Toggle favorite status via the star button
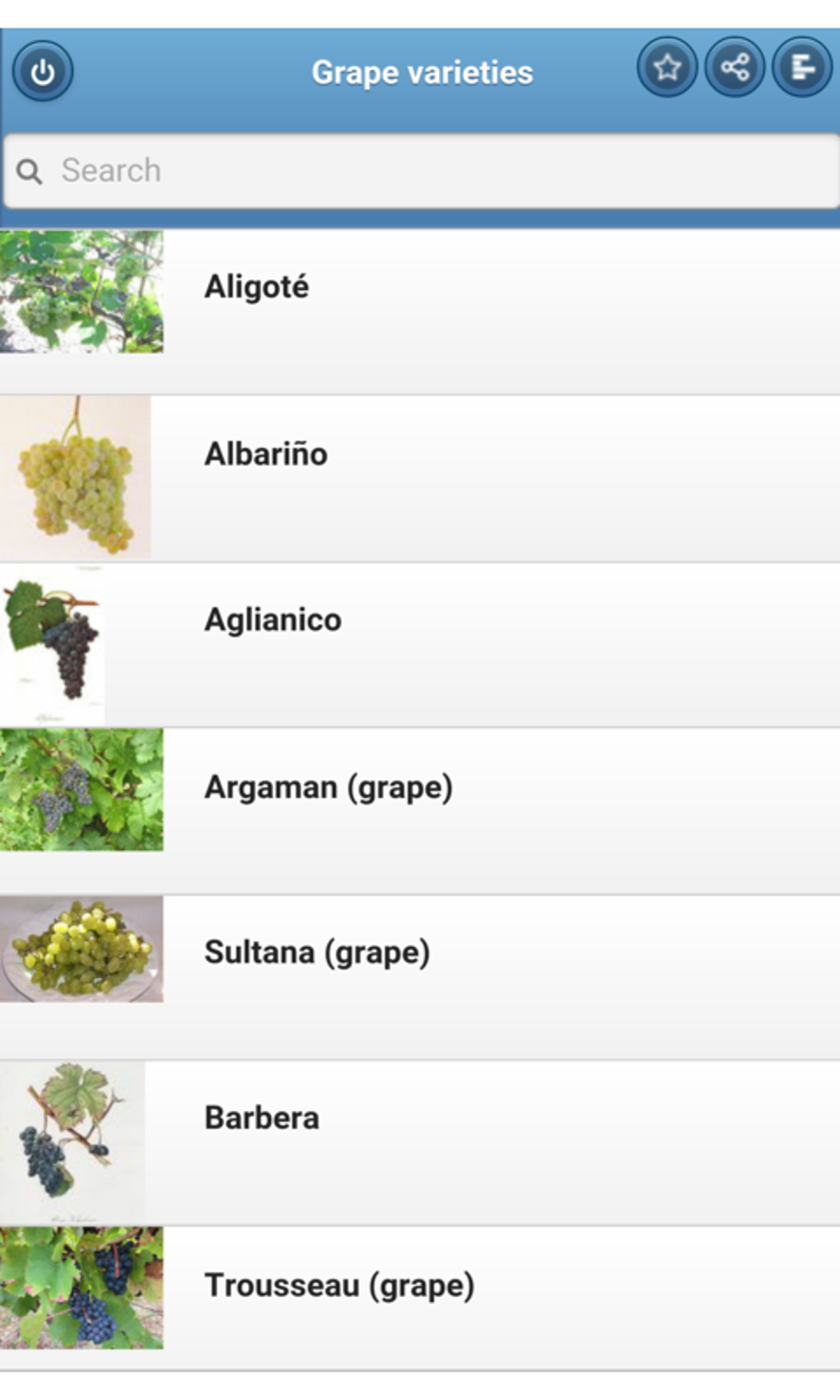This screenshot has width=840, height=1400. coord(667,66)
